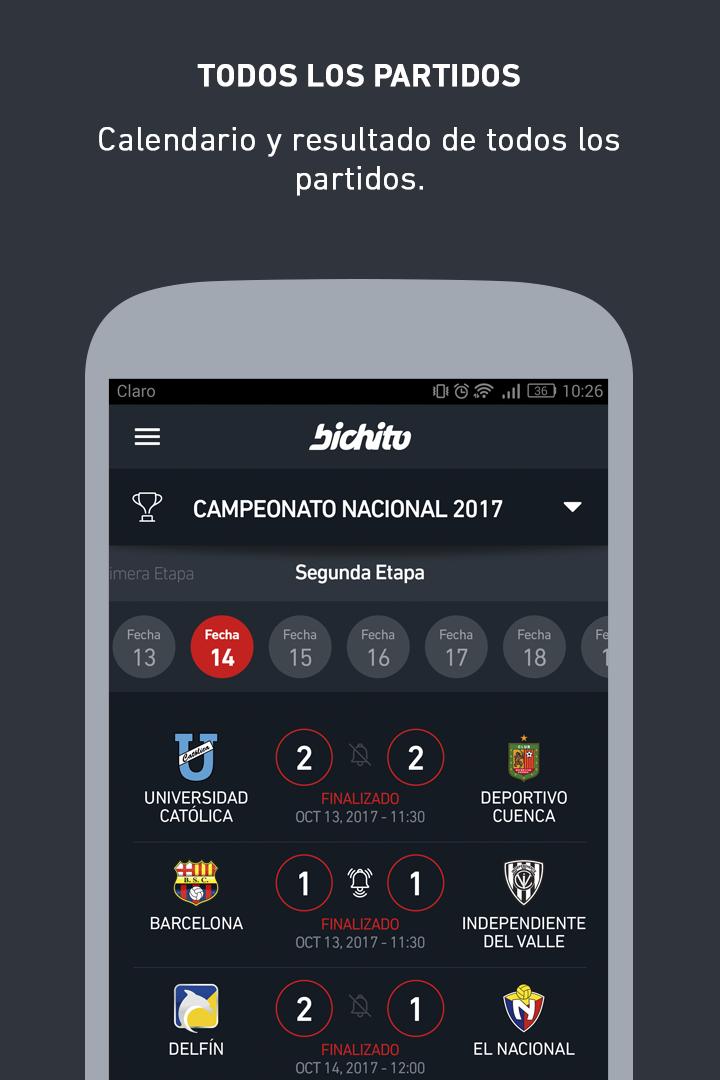This screenshot has width=720, height=1080.
Task: Open the hamburger navigation menu
Action: (x=147, y=437)
